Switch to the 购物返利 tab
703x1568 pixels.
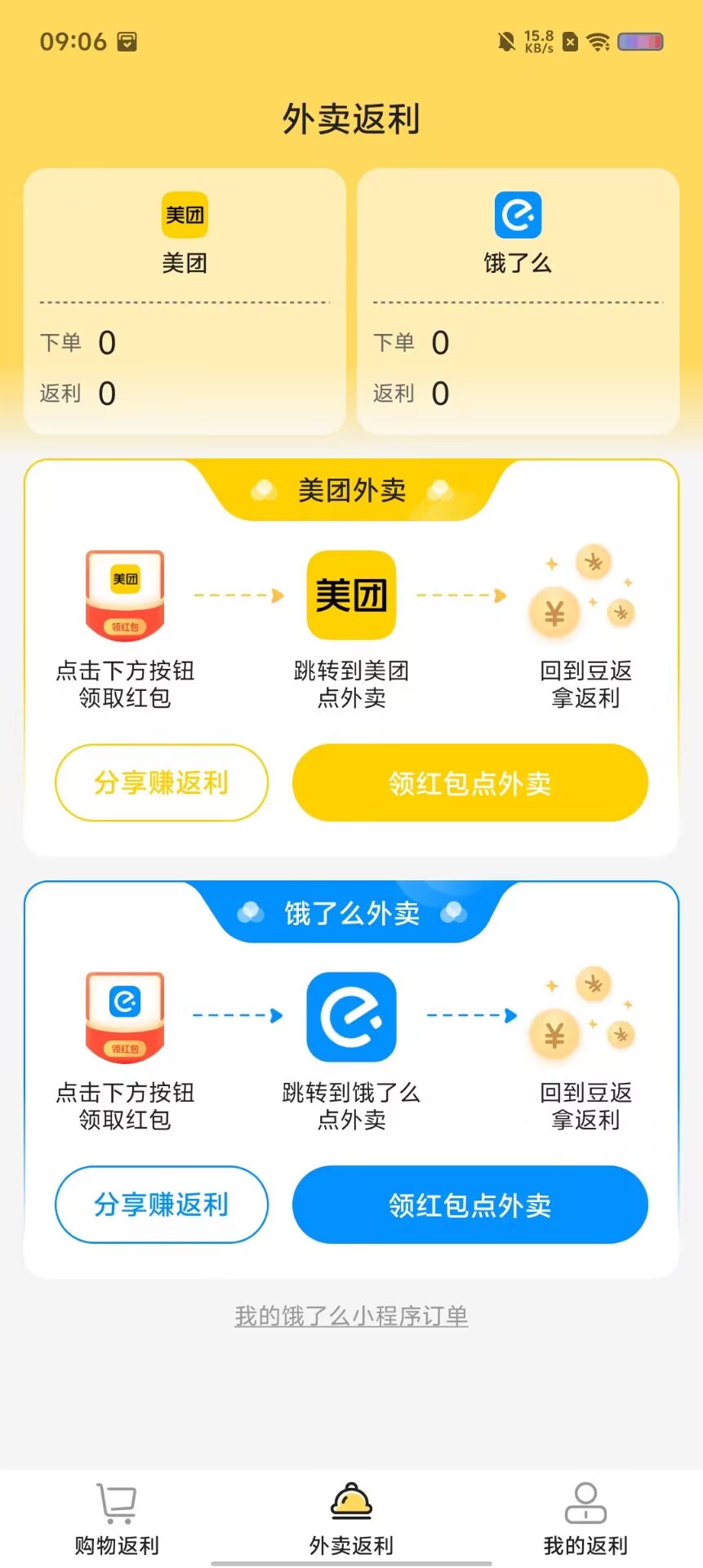click(117, 1520)
